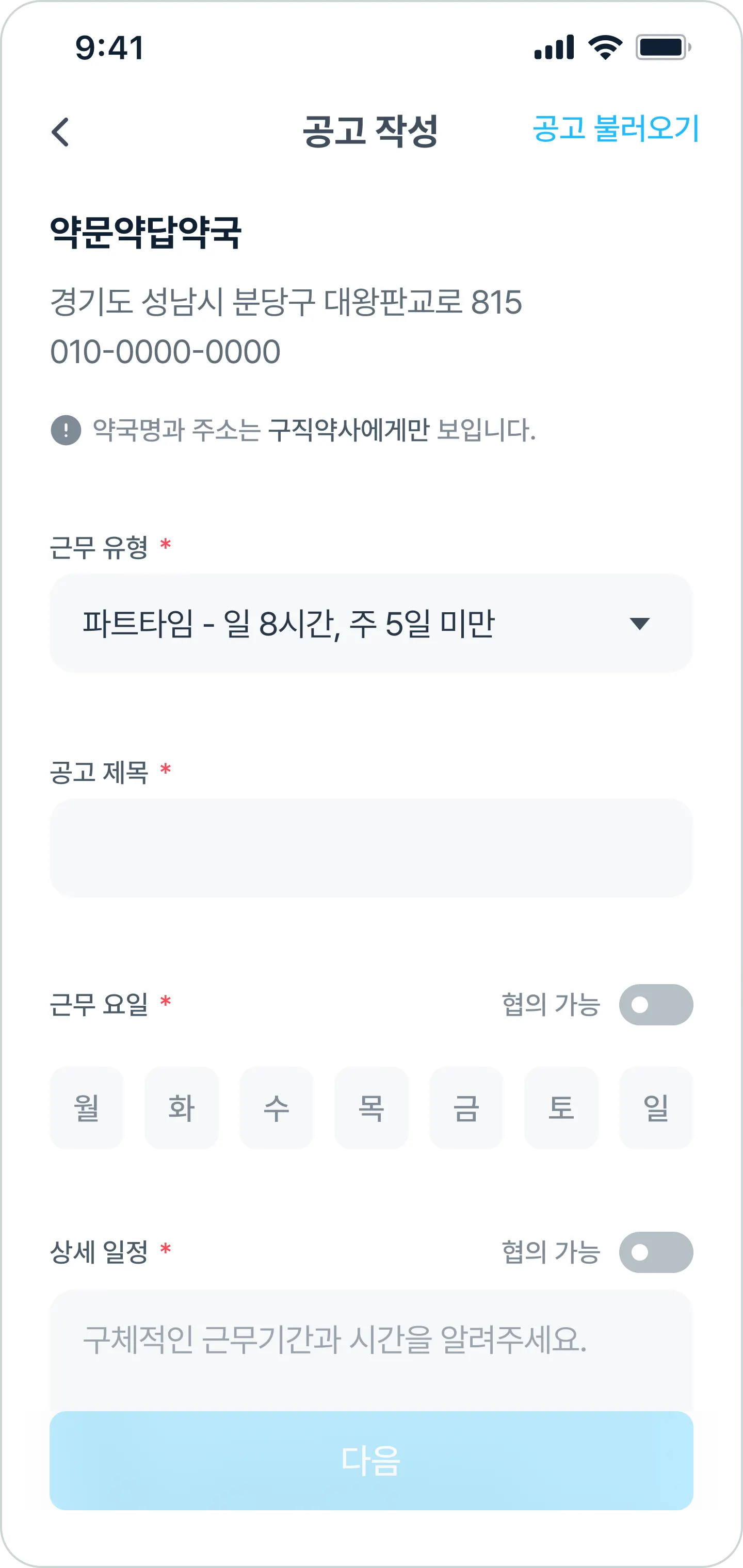
Task: Tap the 공고 불러오기 link
Action: click(x=615, y=129)
